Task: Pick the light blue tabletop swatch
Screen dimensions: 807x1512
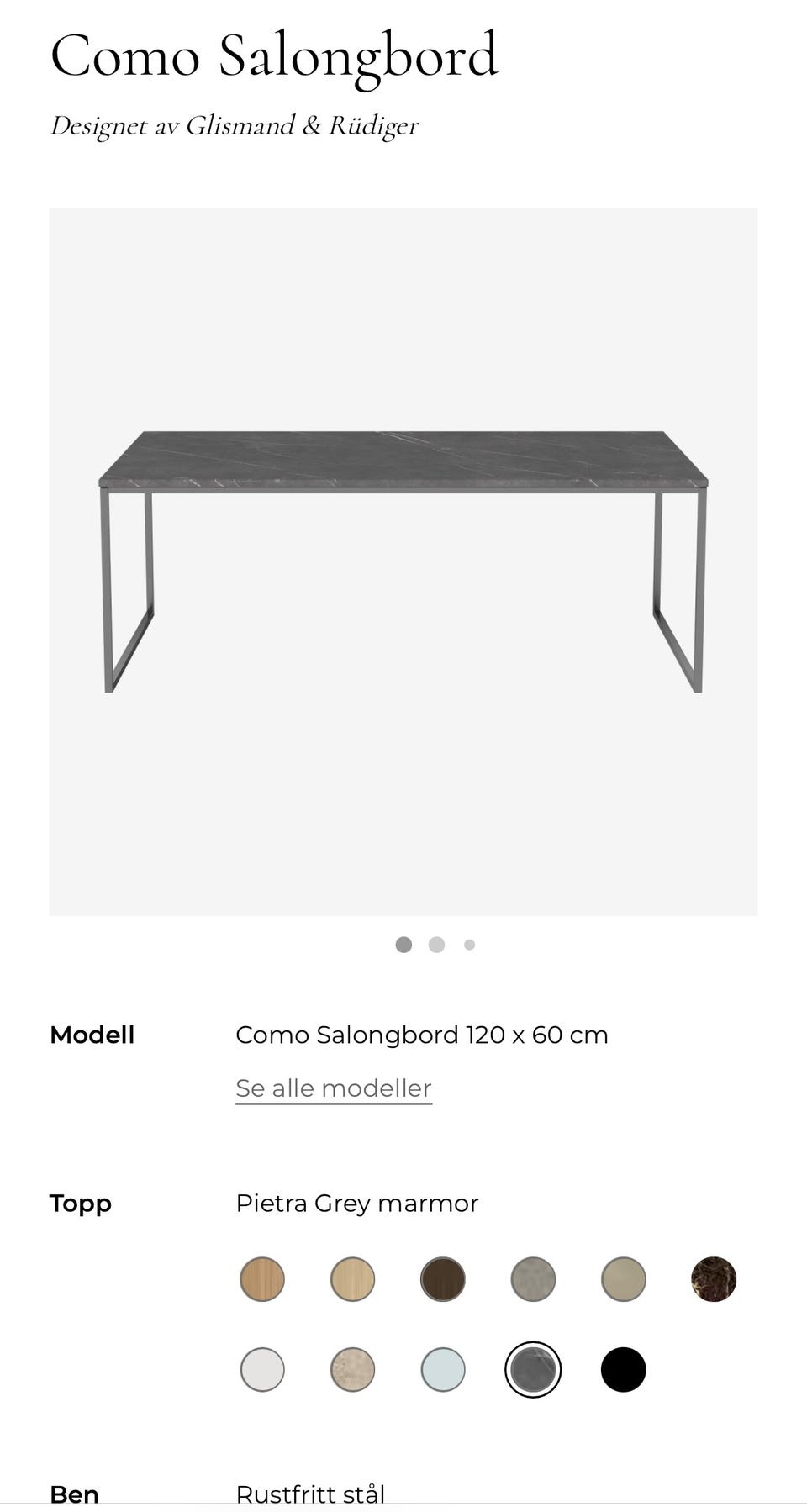Action: tap(442, 1369)
